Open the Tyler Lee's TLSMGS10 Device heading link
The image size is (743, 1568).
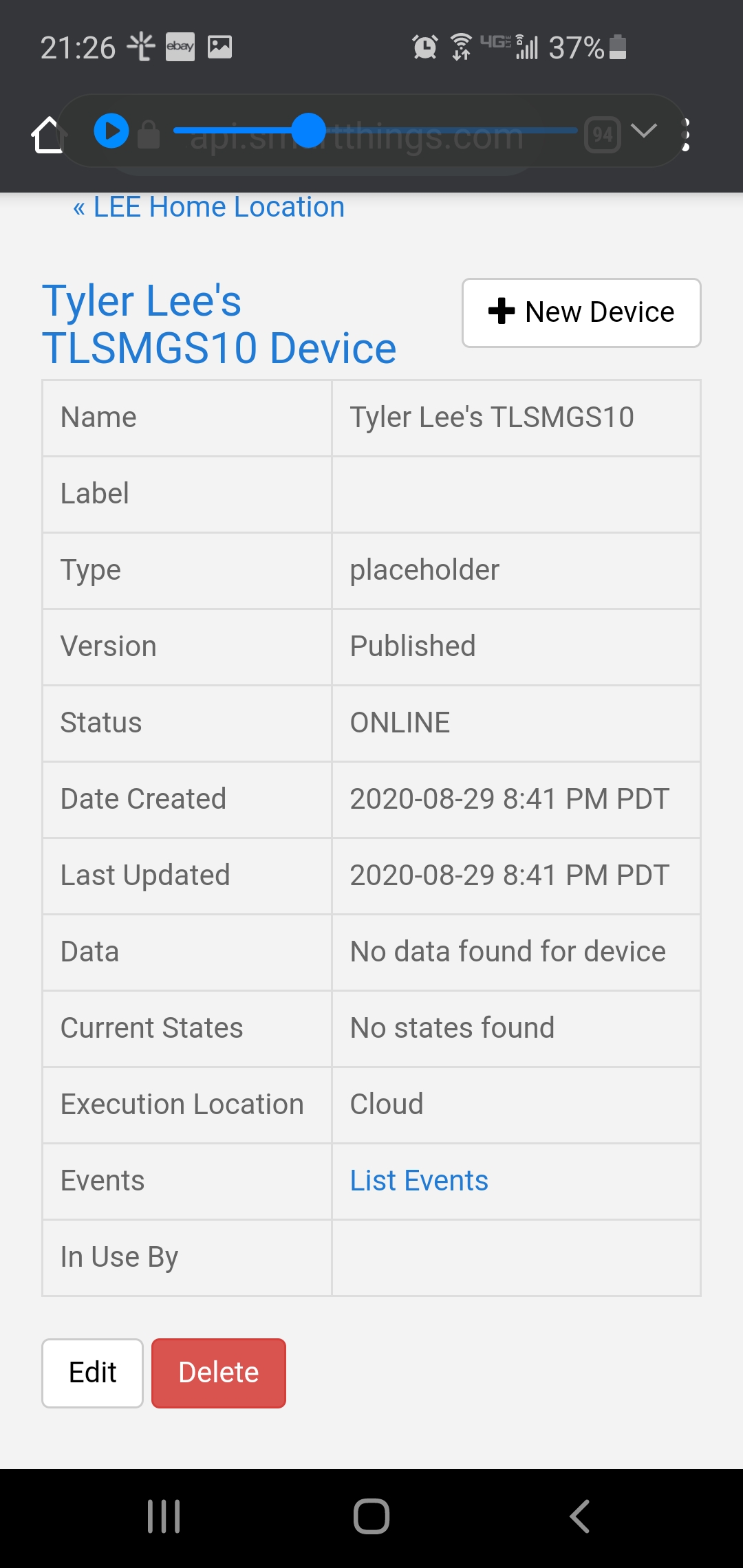pyautogui.click(x=219, y=324)
